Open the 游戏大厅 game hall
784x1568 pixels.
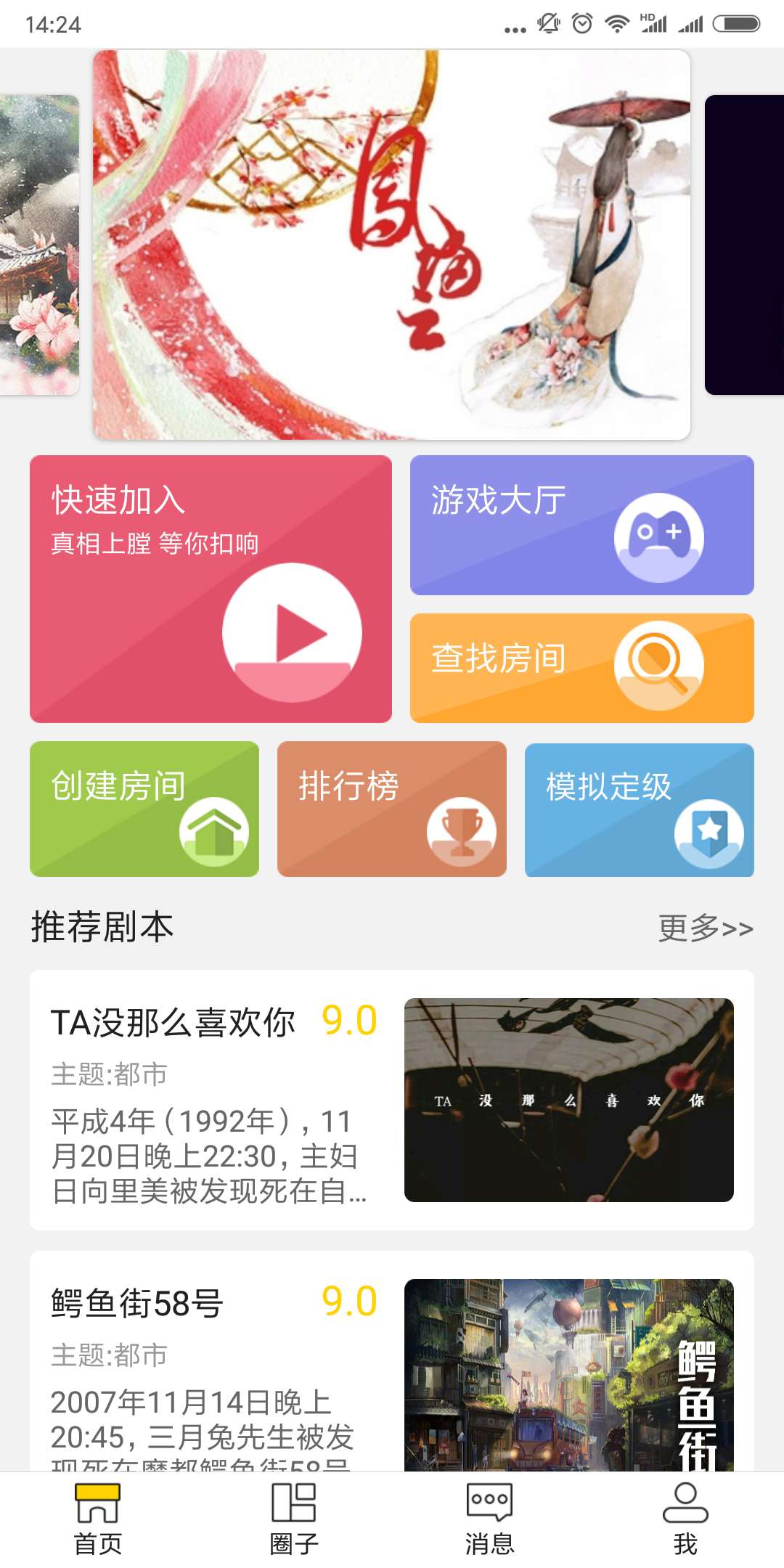coord(581,525)
